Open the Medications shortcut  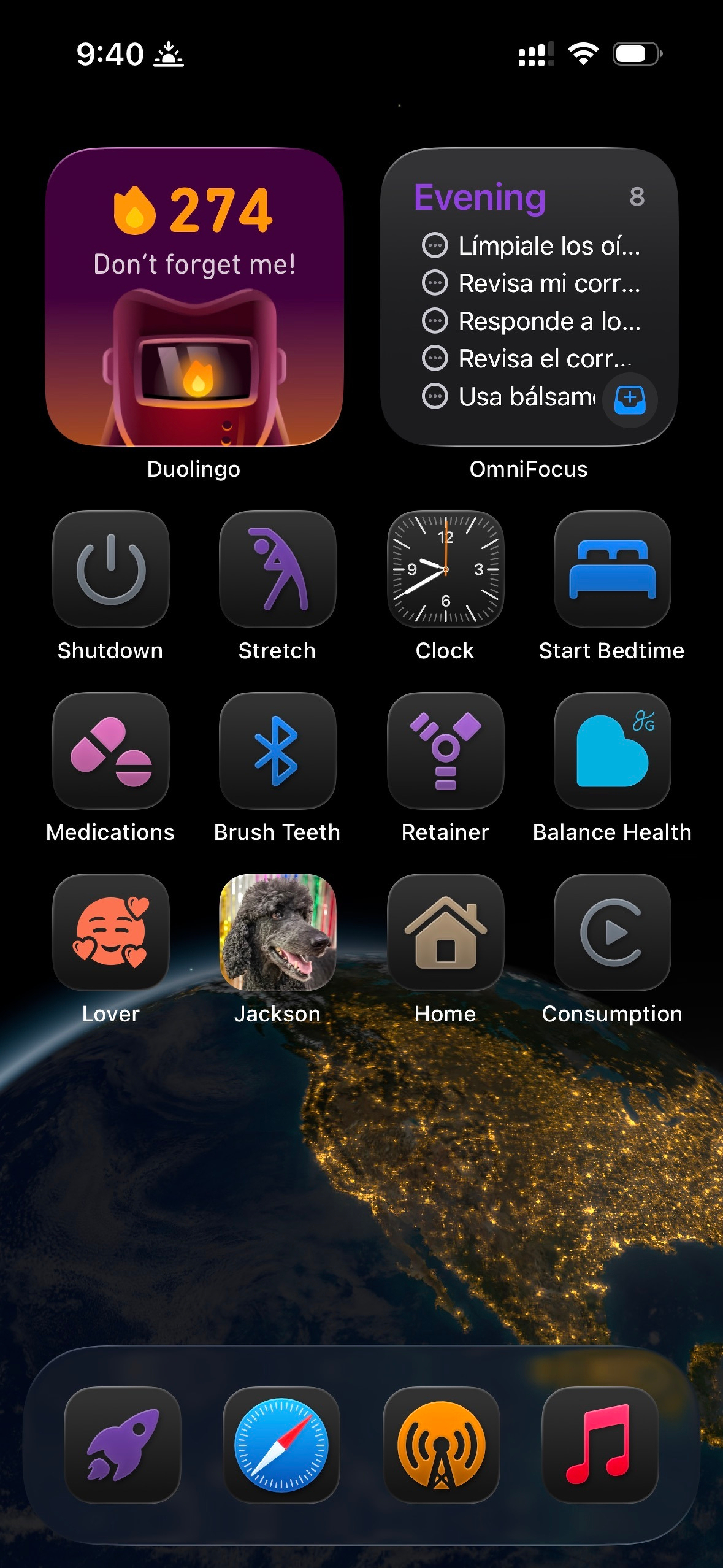click(x=110, y=753)
